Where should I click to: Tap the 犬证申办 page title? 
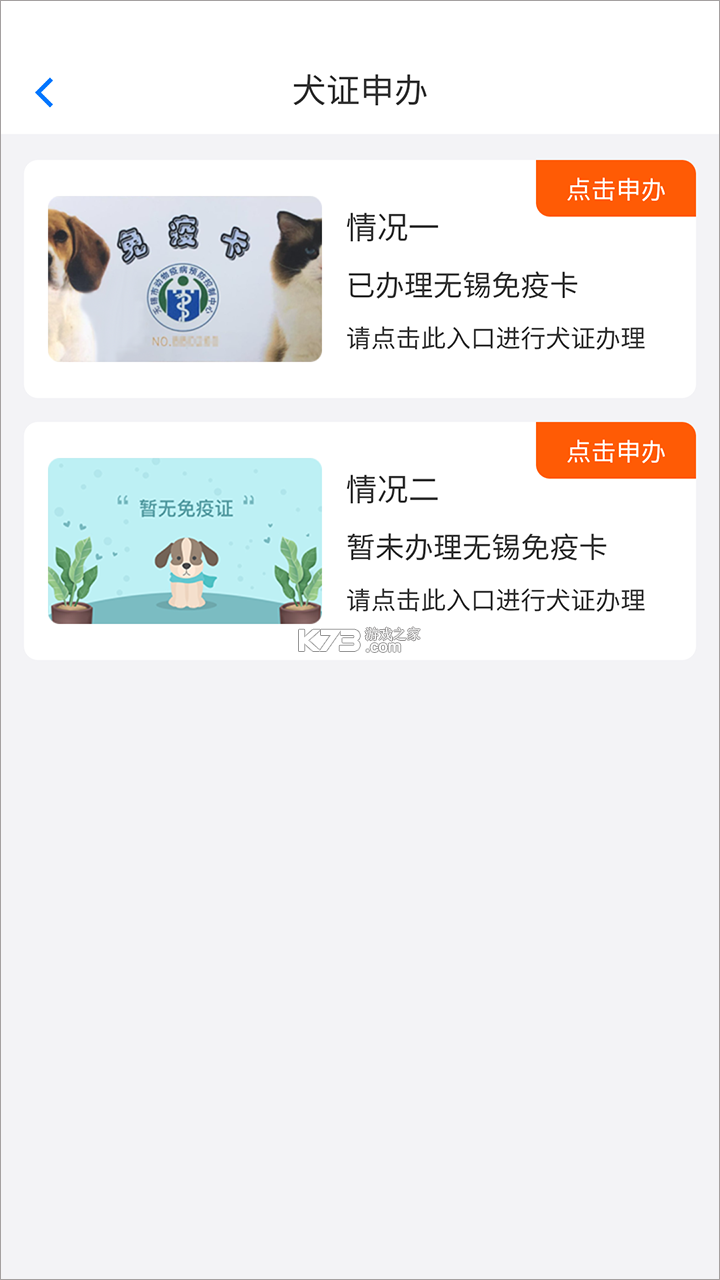click(x=360, y=89)
